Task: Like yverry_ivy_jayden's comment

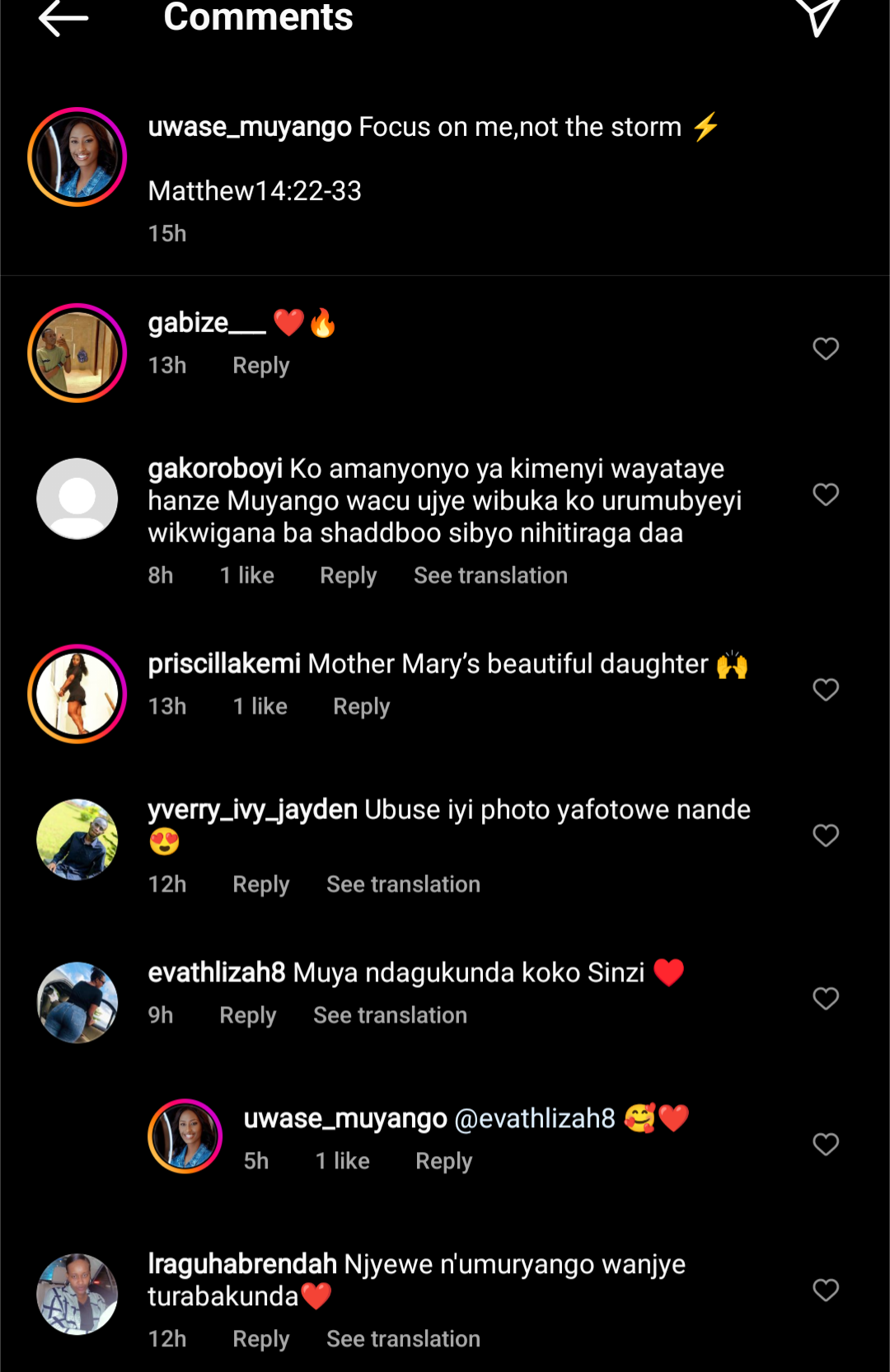Action: 826,836
